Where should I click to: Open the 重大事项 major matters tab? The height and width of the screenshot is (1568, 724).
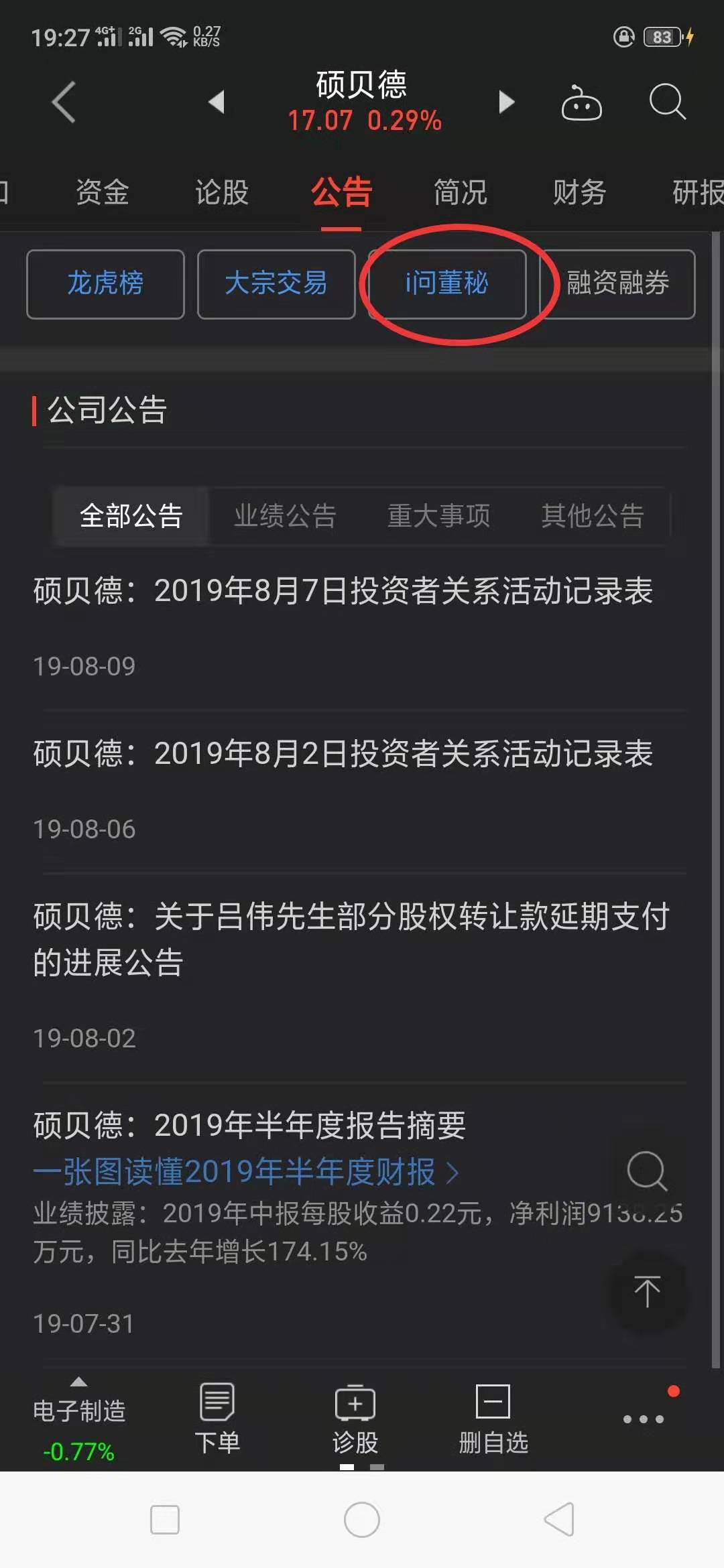439,516
